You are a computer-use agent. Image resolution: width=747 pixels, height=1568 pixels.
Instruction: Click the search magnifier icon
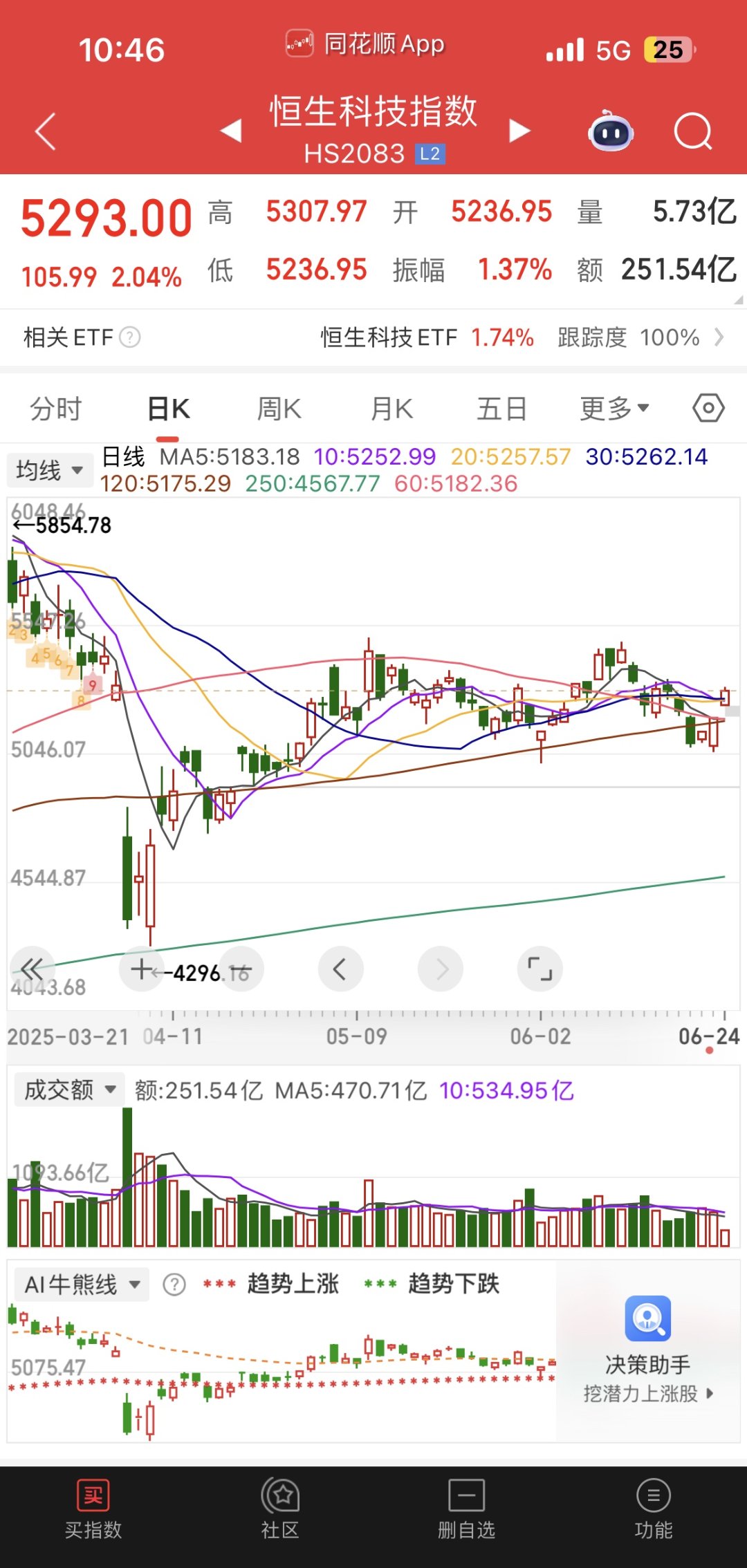[x=694, y=131]
